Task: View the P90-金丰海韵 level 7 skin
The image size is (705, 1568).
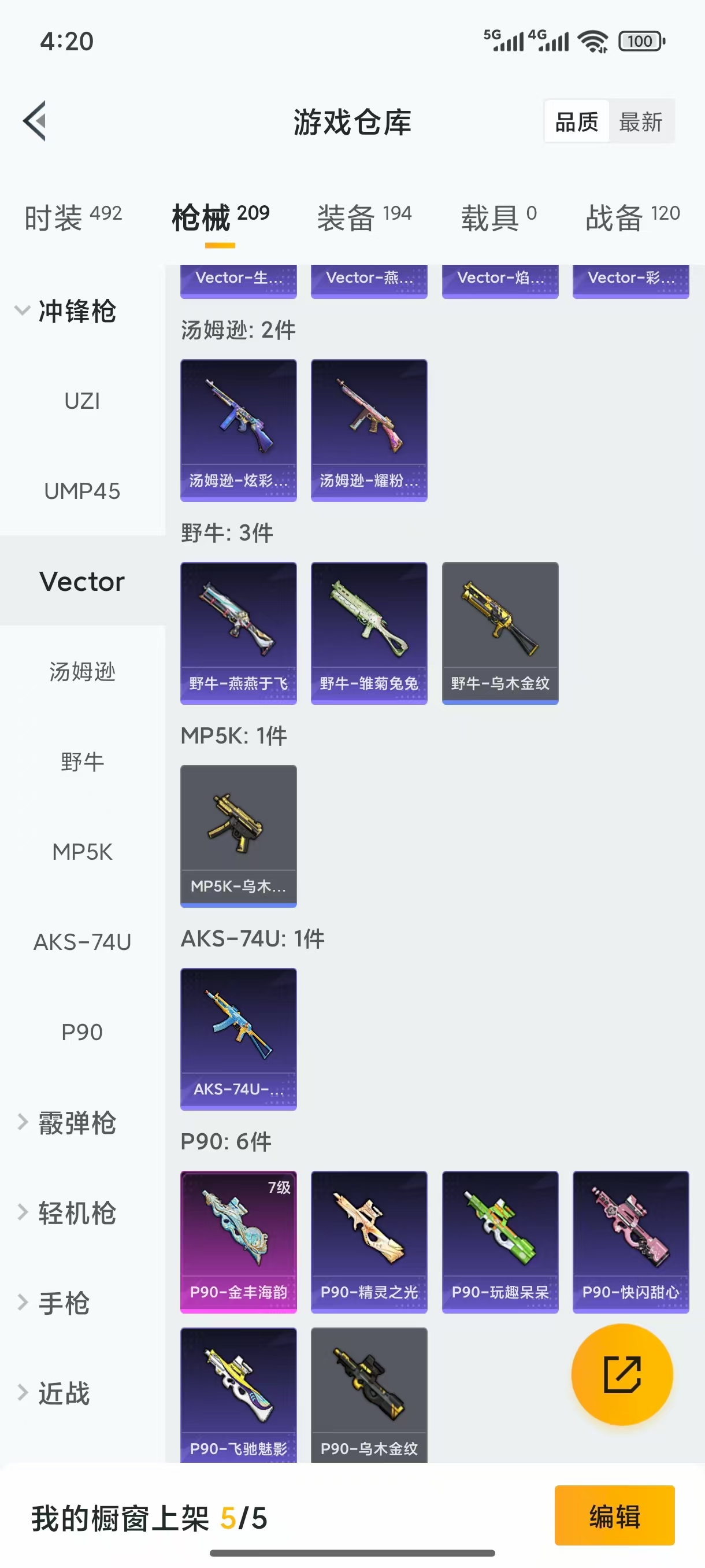Action: [239, 1241]
